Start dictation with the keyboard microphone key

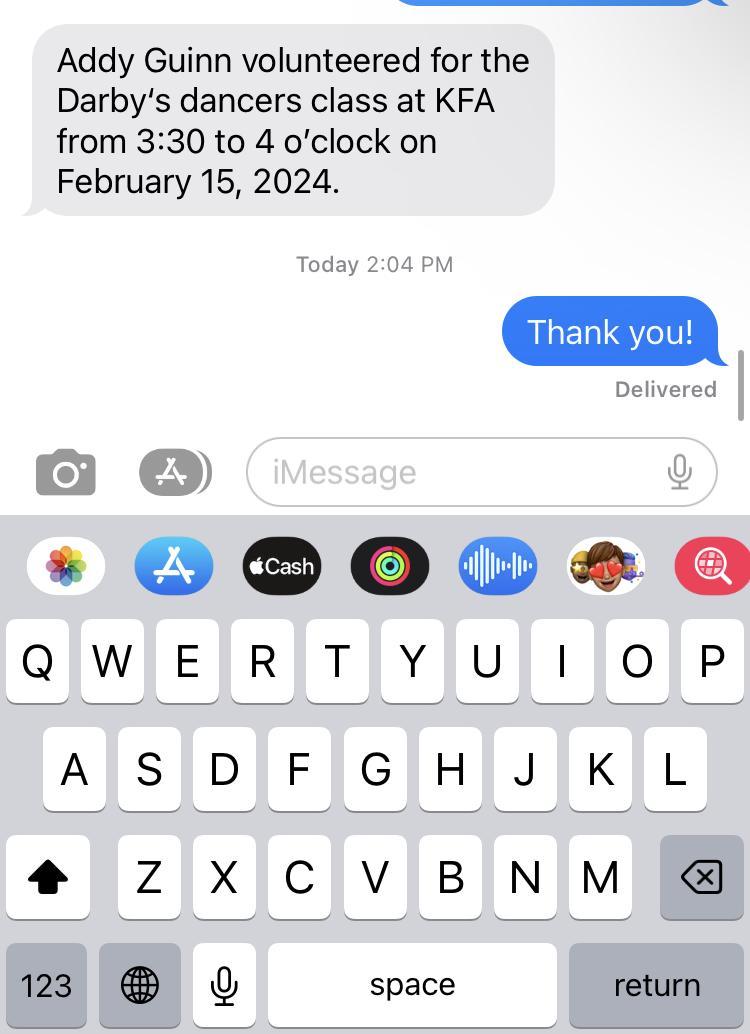coord(224,986)
